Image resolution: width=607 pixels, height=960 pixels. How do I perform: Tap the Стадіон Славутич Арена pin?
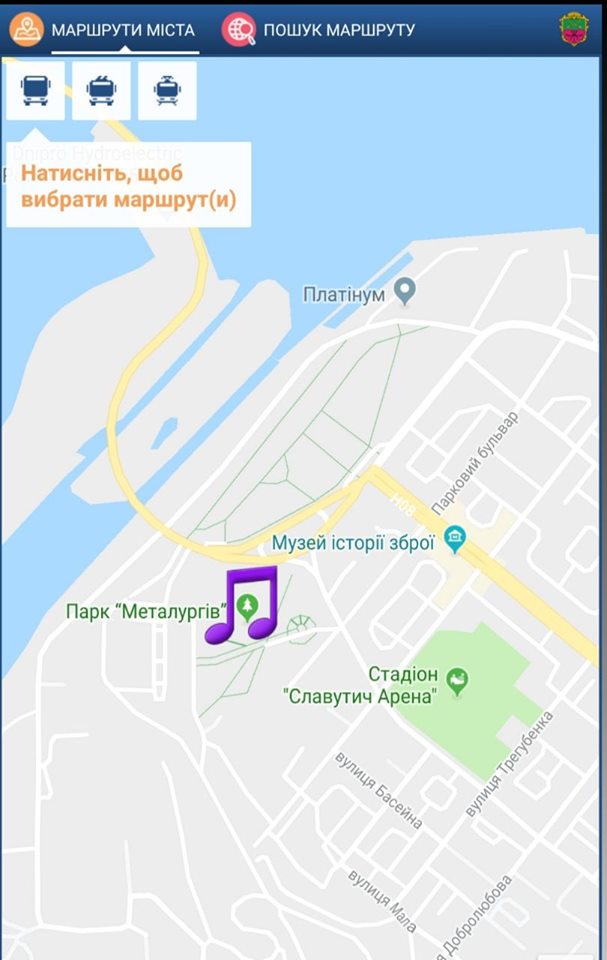tap(459, 682)
